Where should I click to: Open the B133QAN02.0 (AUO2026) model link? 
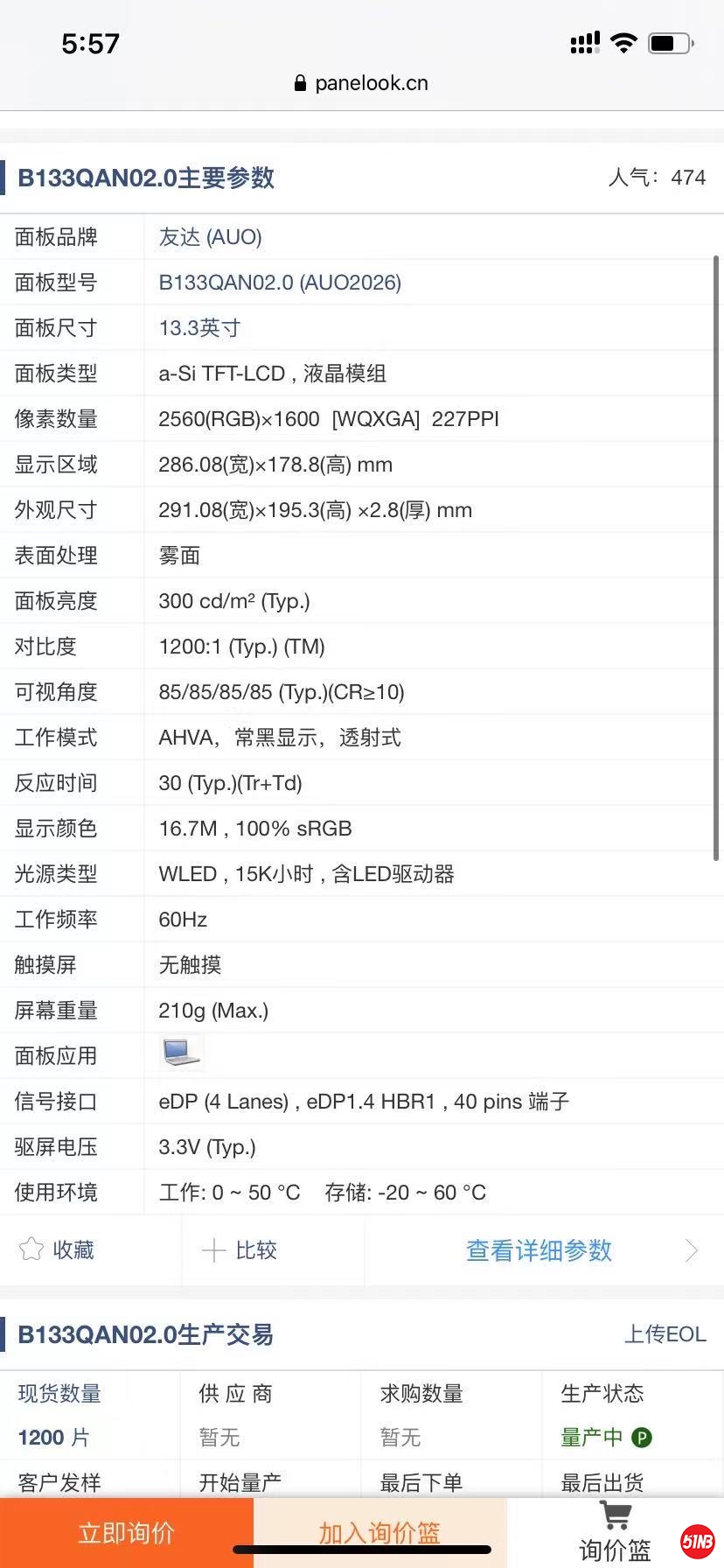pos(280,283)
